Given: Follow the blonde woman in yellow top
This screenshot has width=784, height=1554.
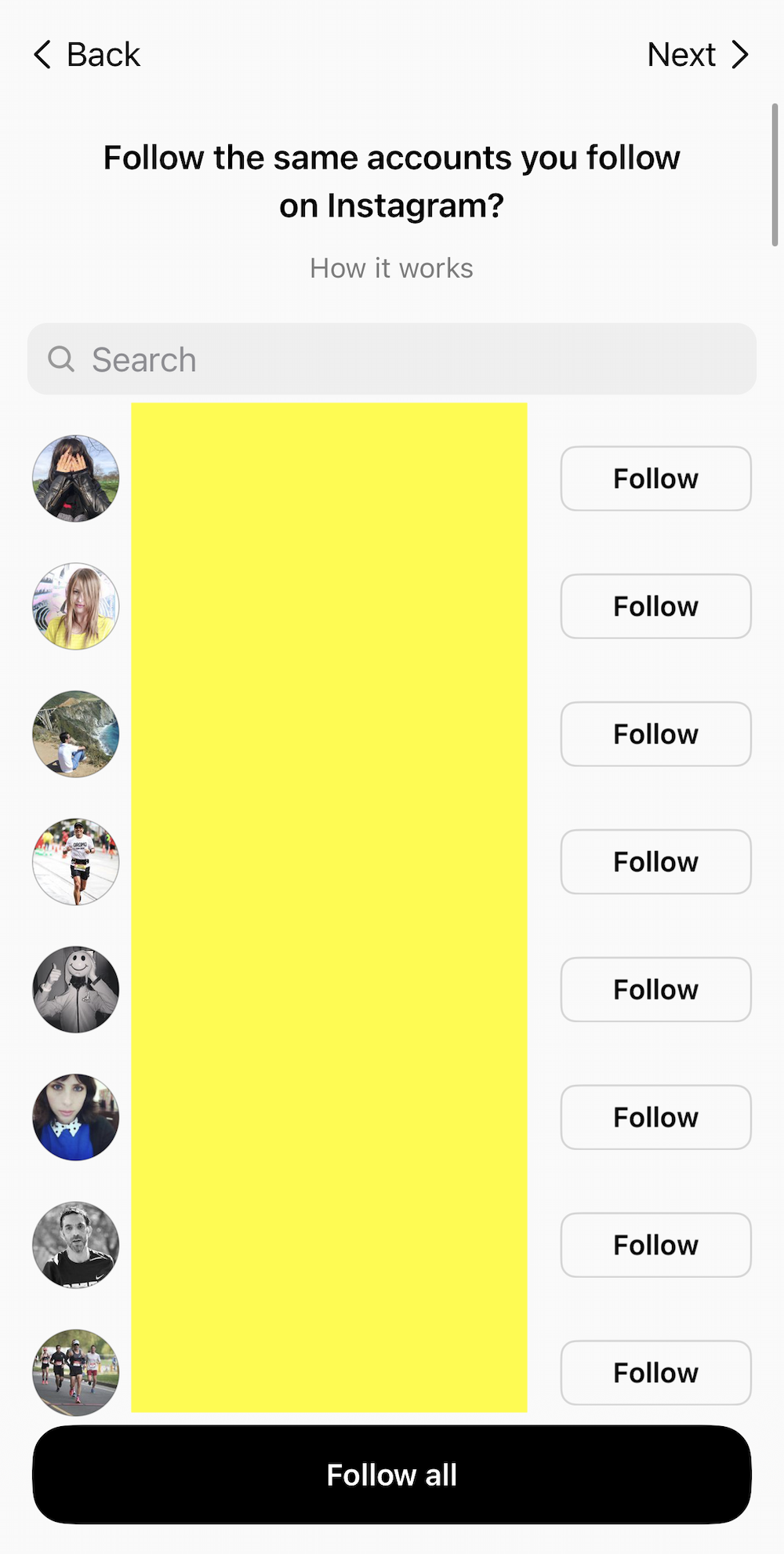Looking at the screenshot, I should point(655,606).
